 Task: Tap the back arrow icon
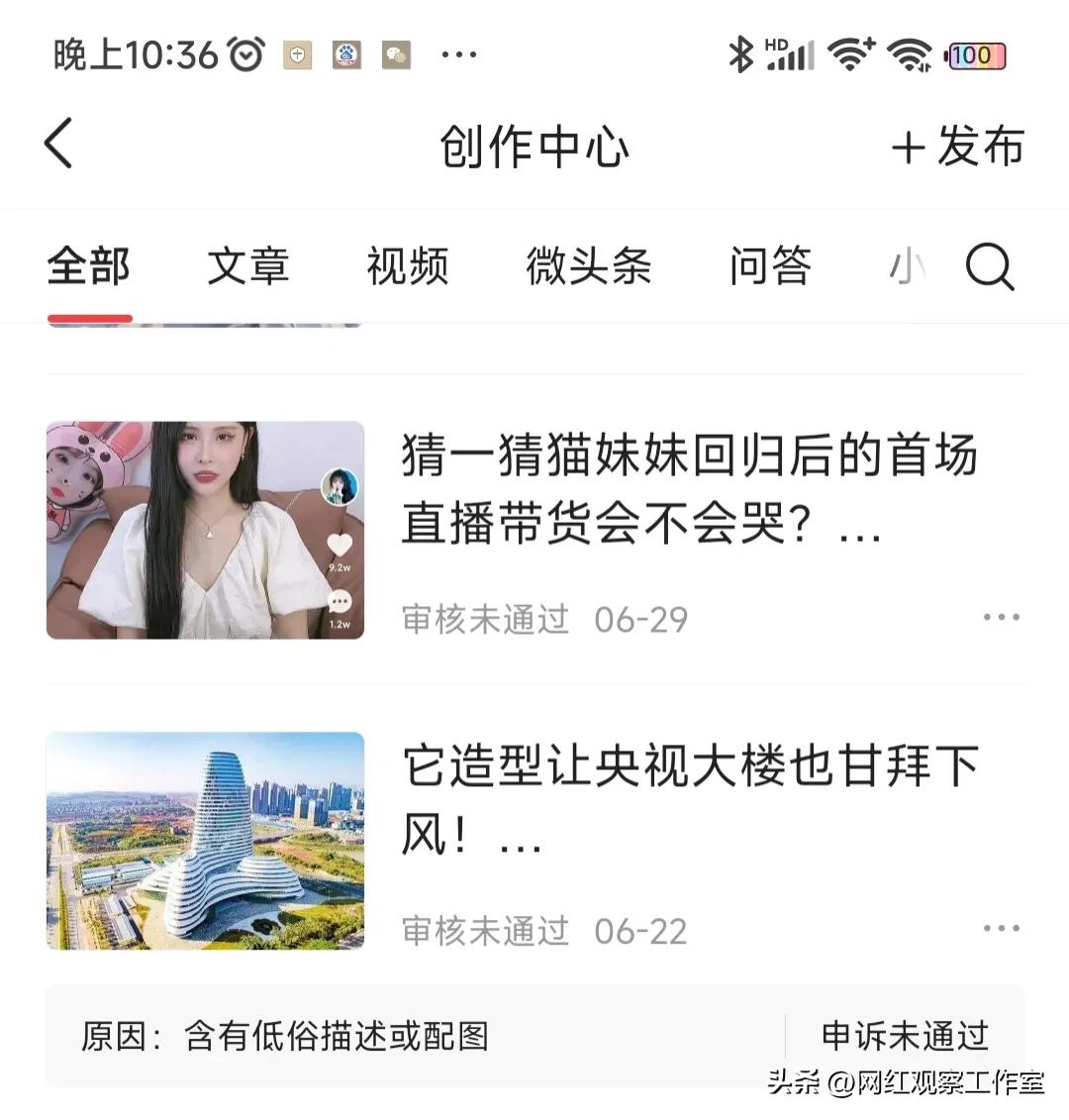click(x=58, y=144)
